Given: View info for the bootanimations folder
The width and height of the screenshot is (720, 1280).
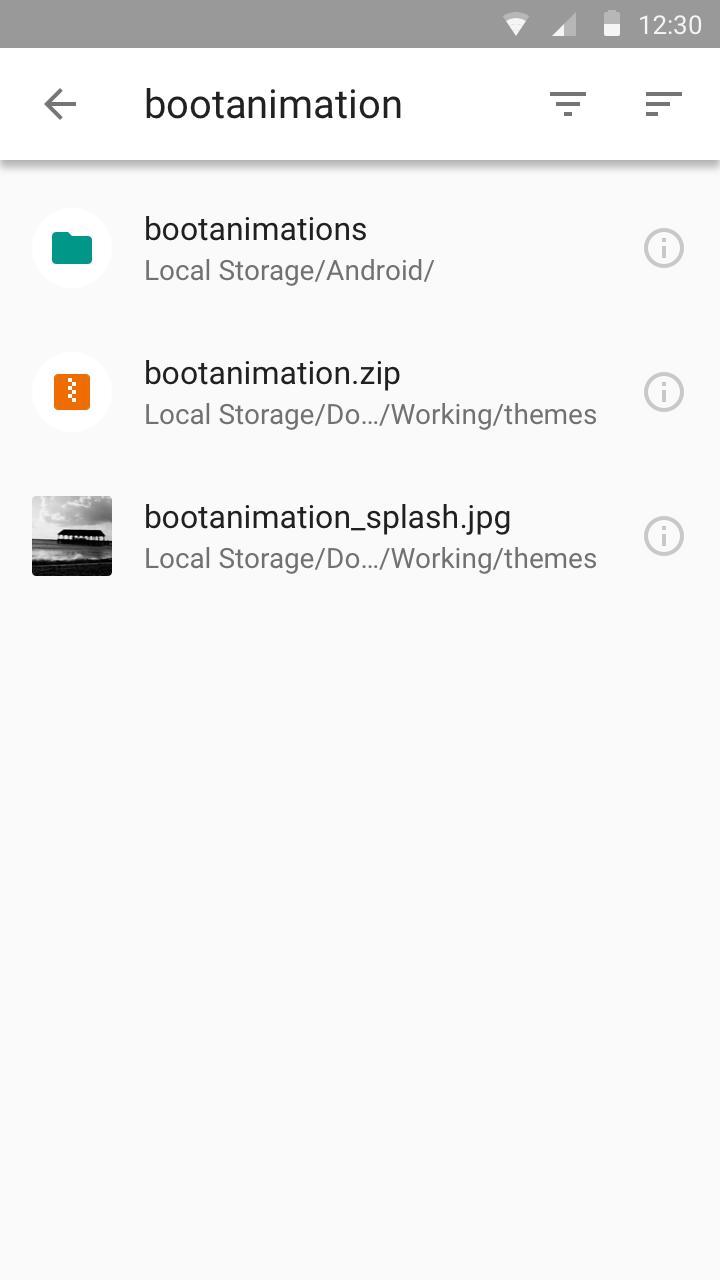Looking at the screenshot, I should (664, 248).
